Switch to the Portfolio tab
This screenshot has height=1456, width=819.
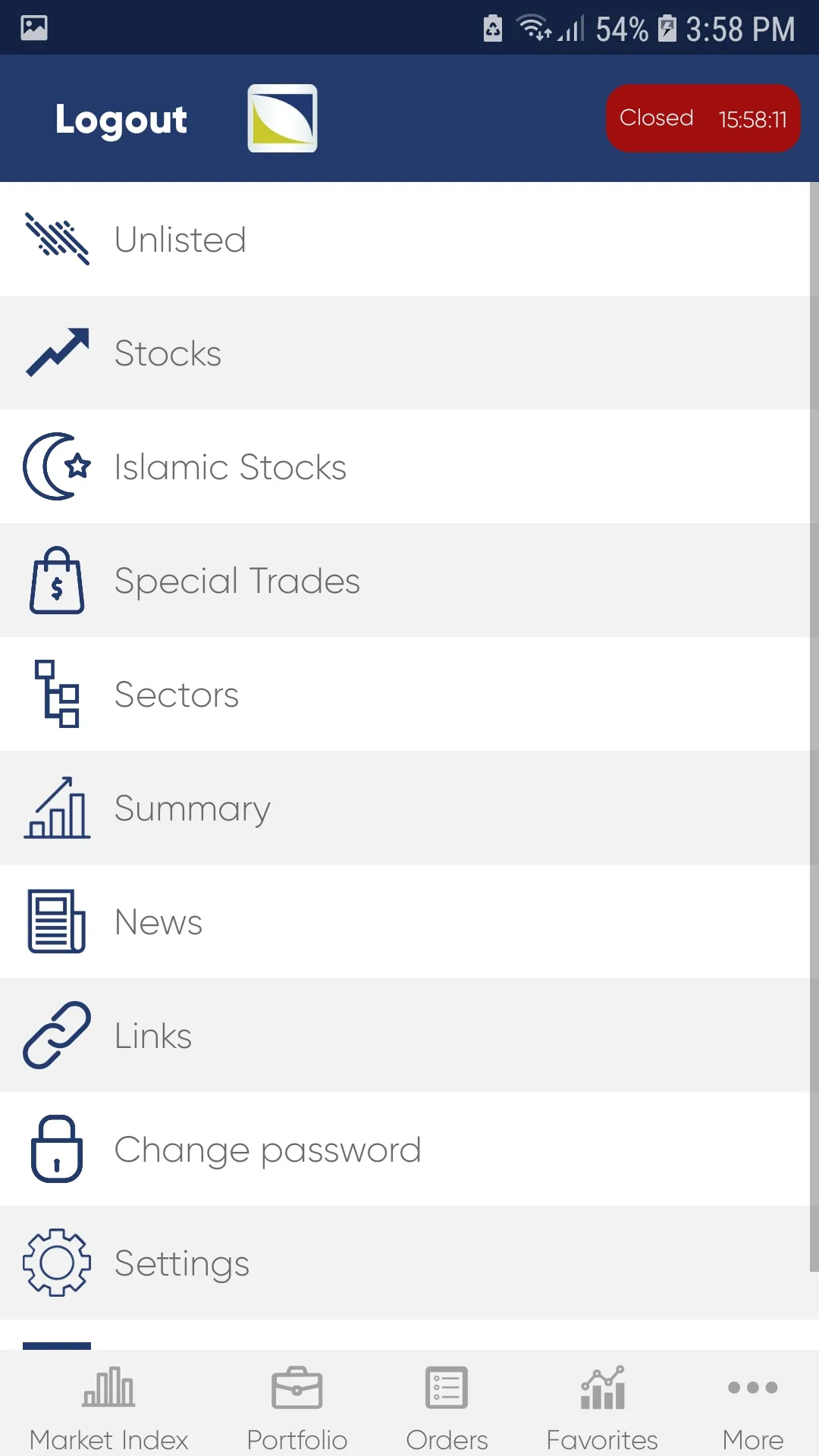[297, 1403]
